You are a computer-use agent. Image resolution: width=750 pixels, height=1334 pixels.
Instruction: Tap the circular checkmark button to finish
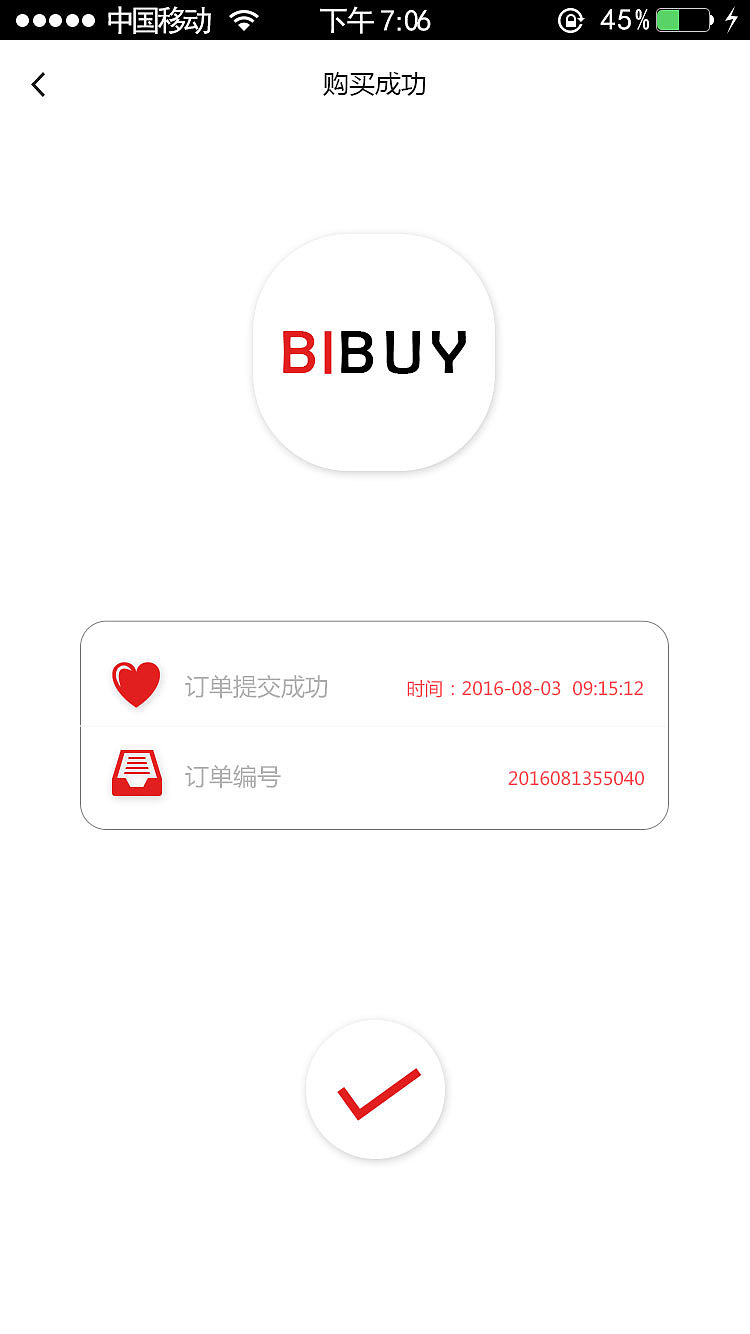pos(375,1089)
